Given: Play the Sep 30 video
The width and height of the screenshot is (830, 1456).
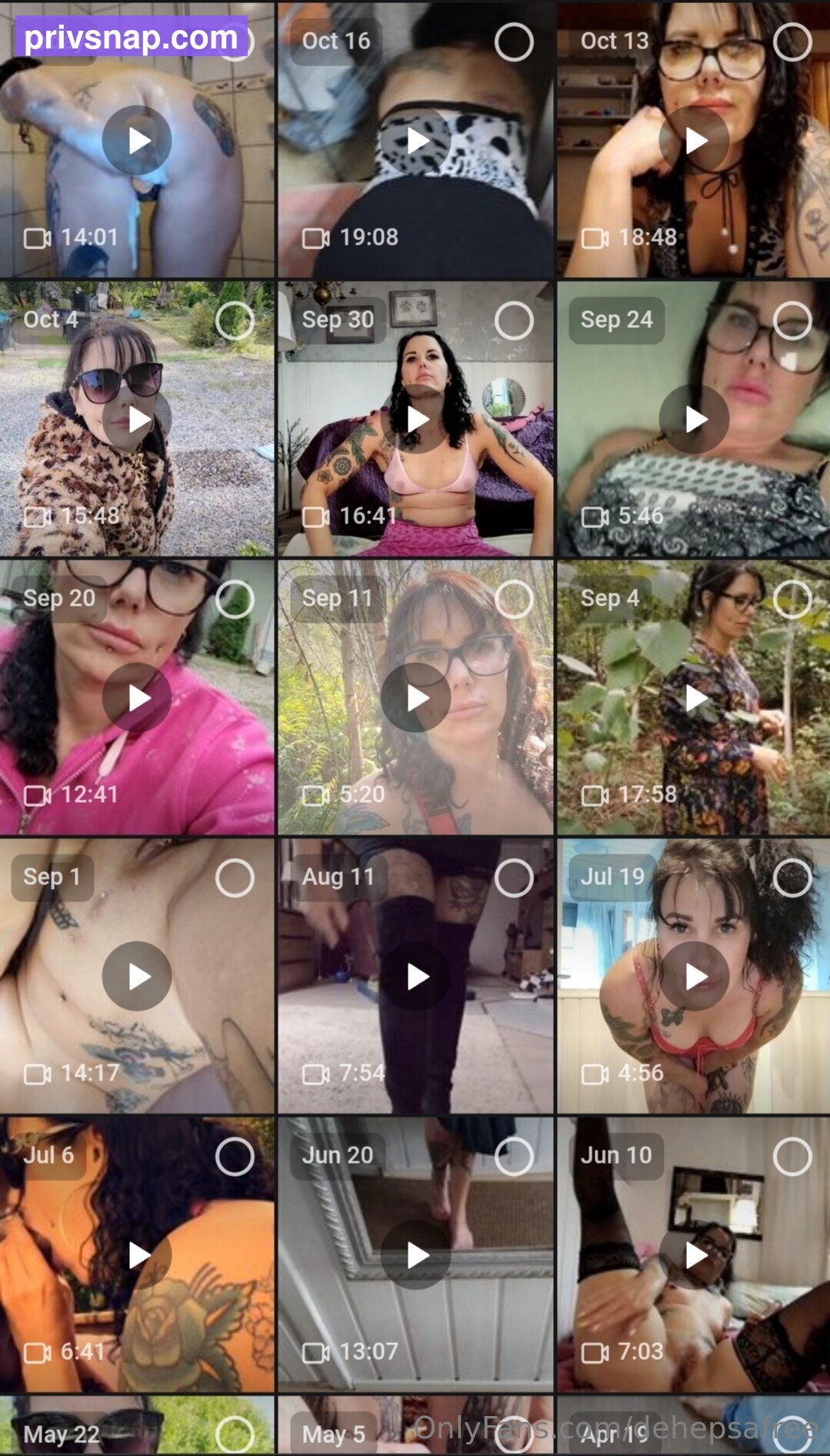Looking at the screenshot, I should click(x=416, y=419).
